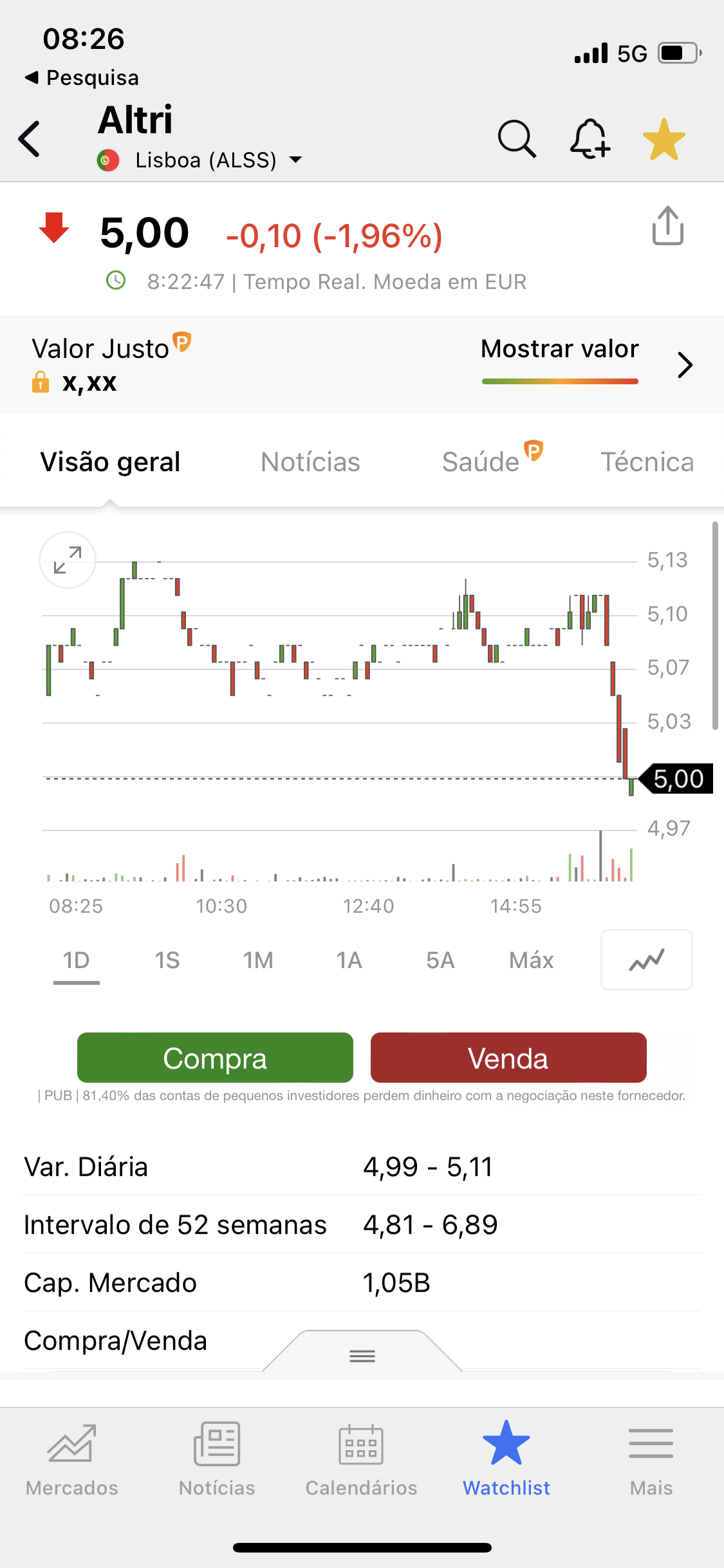Tap the green Compra button
The height and width of the screenshot is (1568, 724).
215,1058
